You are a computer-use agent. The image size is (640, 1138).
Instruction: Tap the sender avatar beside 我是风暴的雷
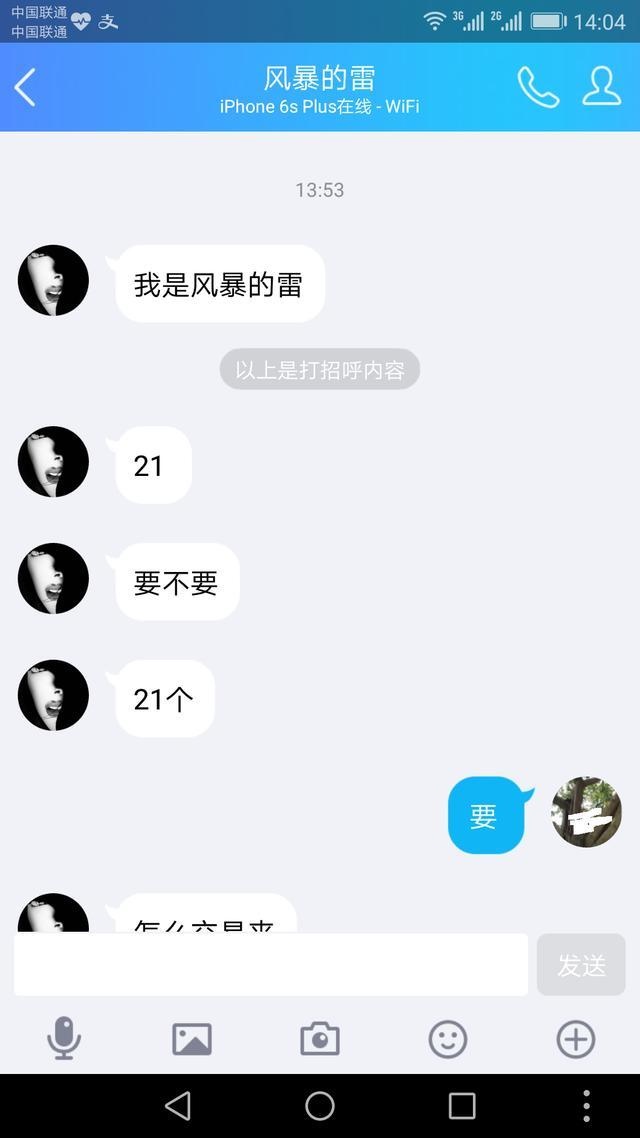pyautogui.click(x=54, y=281)
